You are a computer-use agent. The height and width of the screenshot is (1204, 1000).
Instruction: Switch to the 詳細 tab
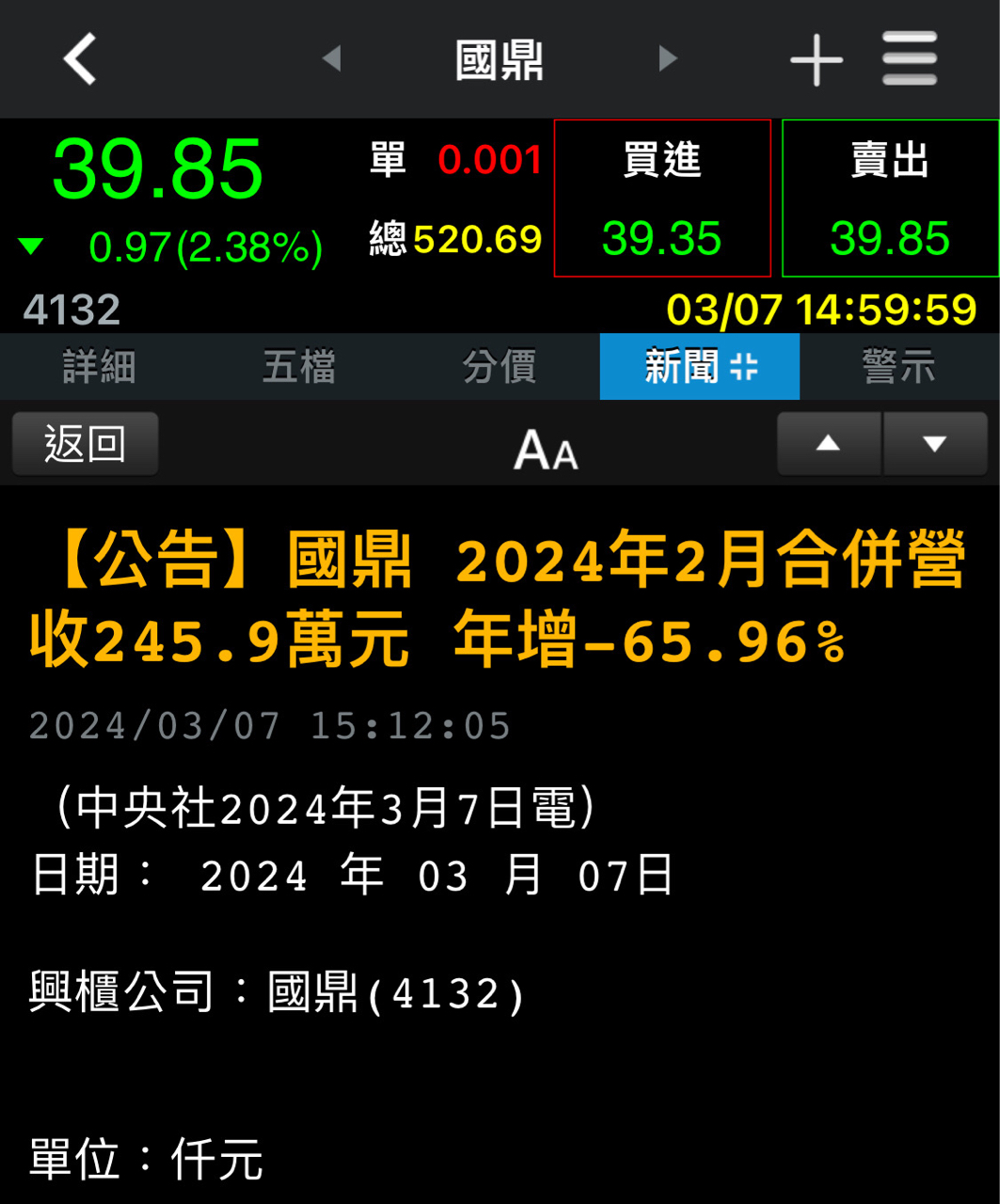click(x=100, y=367)
